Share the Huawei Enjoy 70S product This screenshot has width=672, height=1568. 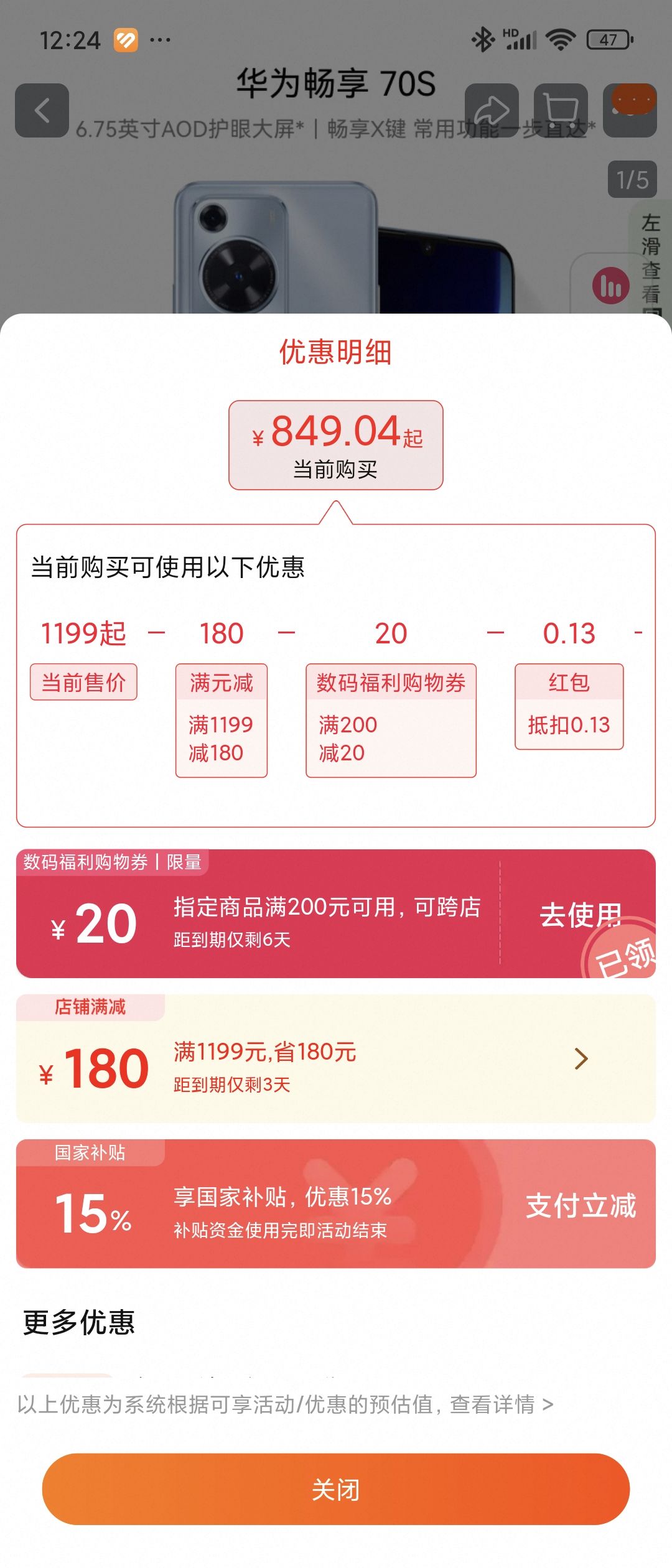(x=492, y=111)
